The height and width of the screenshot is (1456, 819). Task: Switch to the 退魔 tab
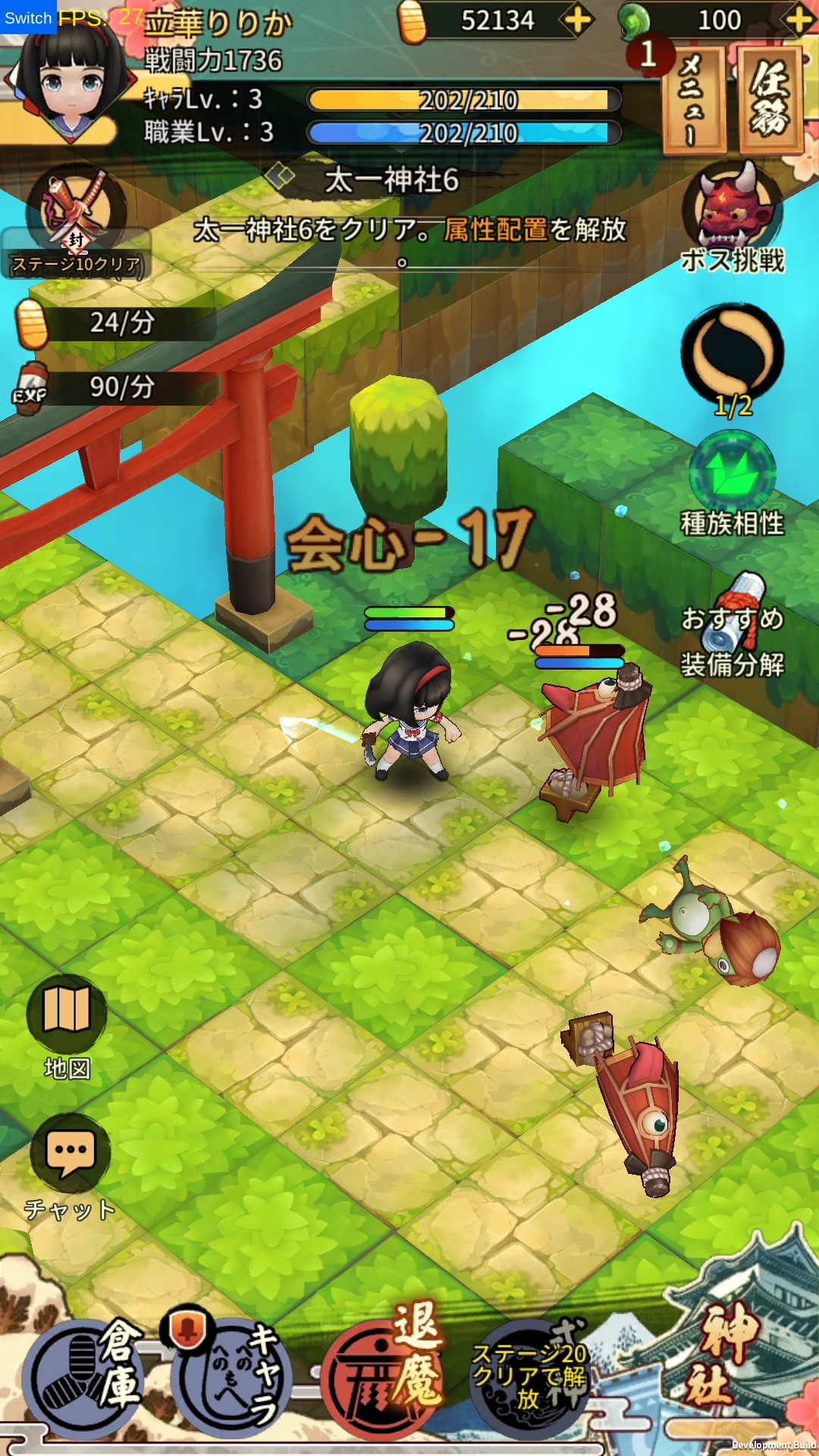click(x=383, y=1373)
